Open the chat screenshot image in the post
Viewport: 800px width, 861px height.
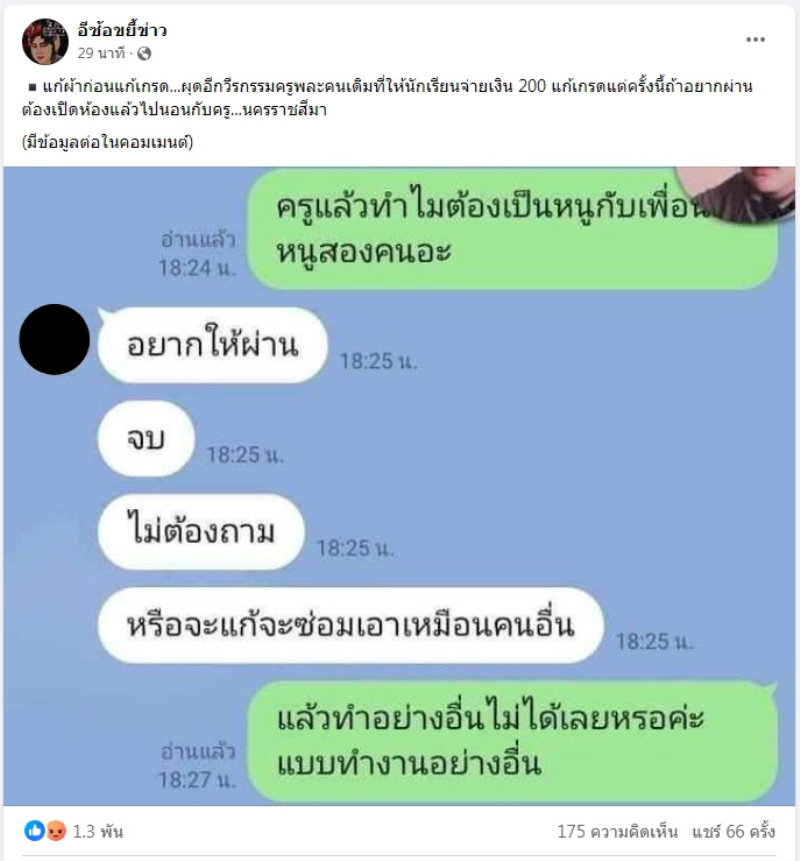coord(400,480)
